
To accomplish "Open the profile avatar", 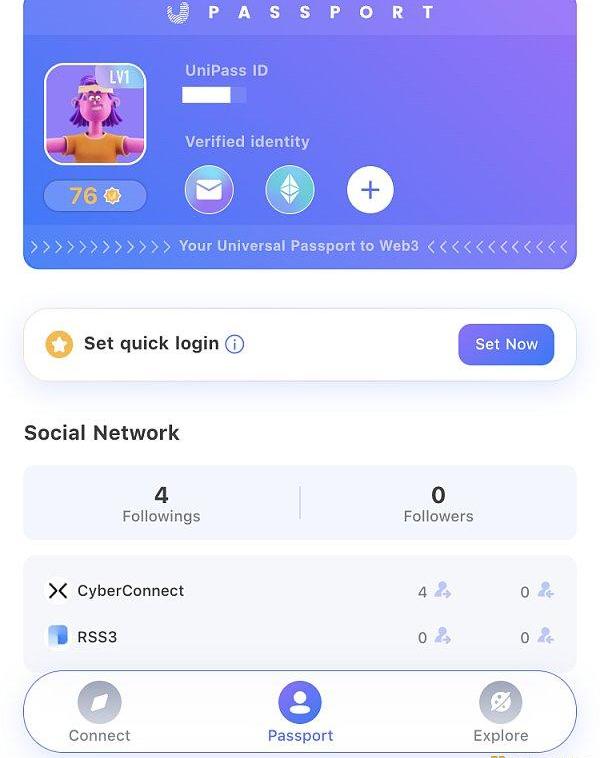I will click(95, 114).
